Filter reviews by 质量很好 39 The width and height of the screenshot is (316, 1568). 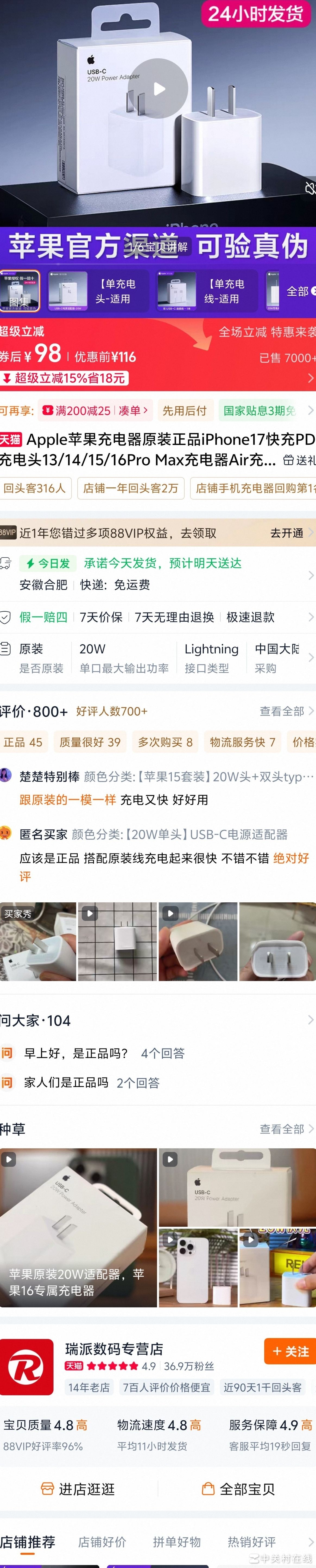[90, 742]
